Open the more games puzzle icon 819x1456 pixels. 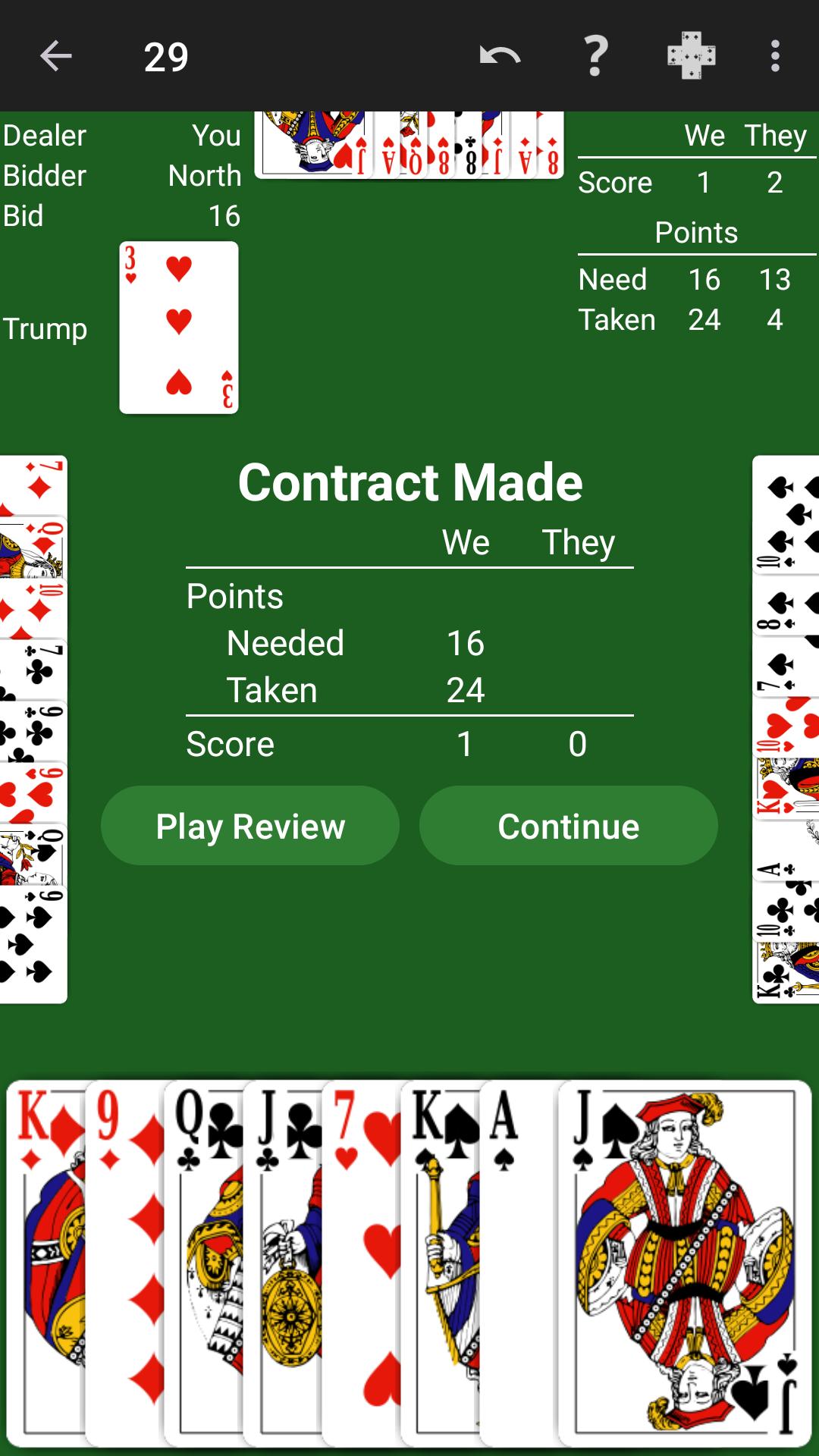[x=691, y=55]
